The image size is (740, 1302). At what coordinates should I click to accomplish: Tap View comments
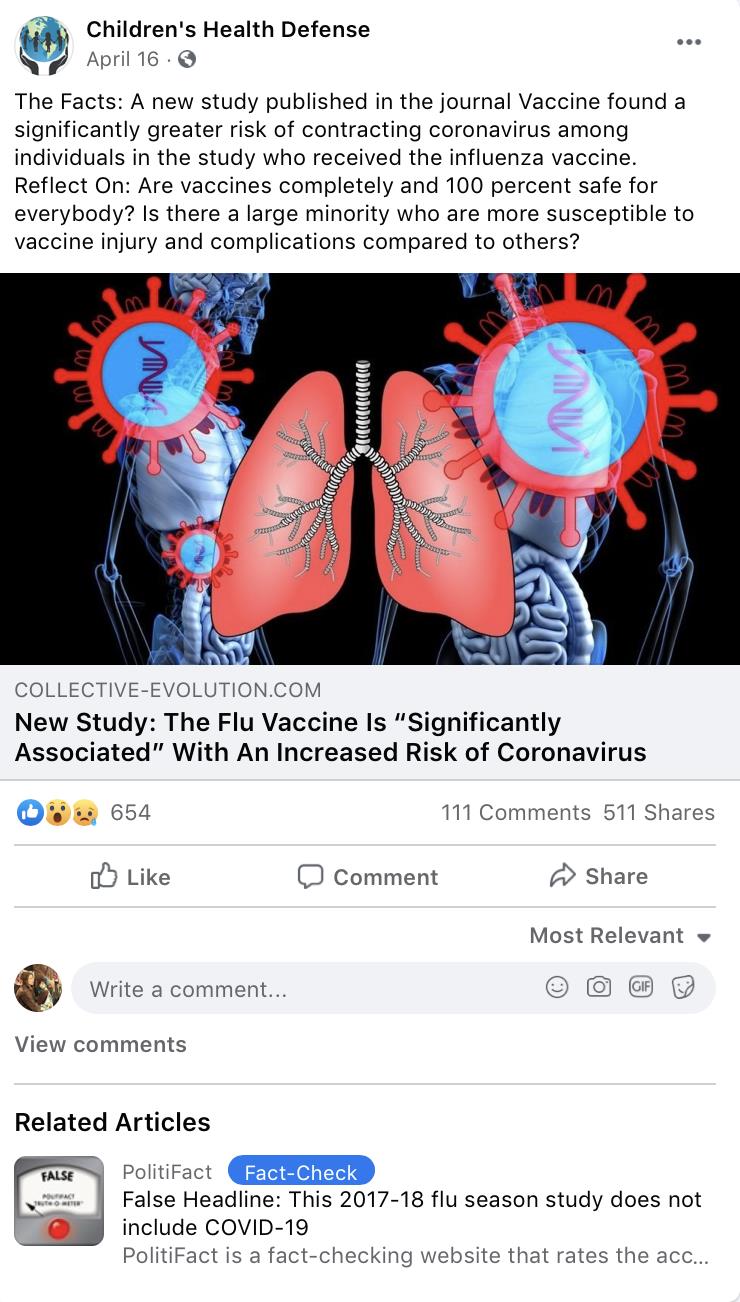100,1044
